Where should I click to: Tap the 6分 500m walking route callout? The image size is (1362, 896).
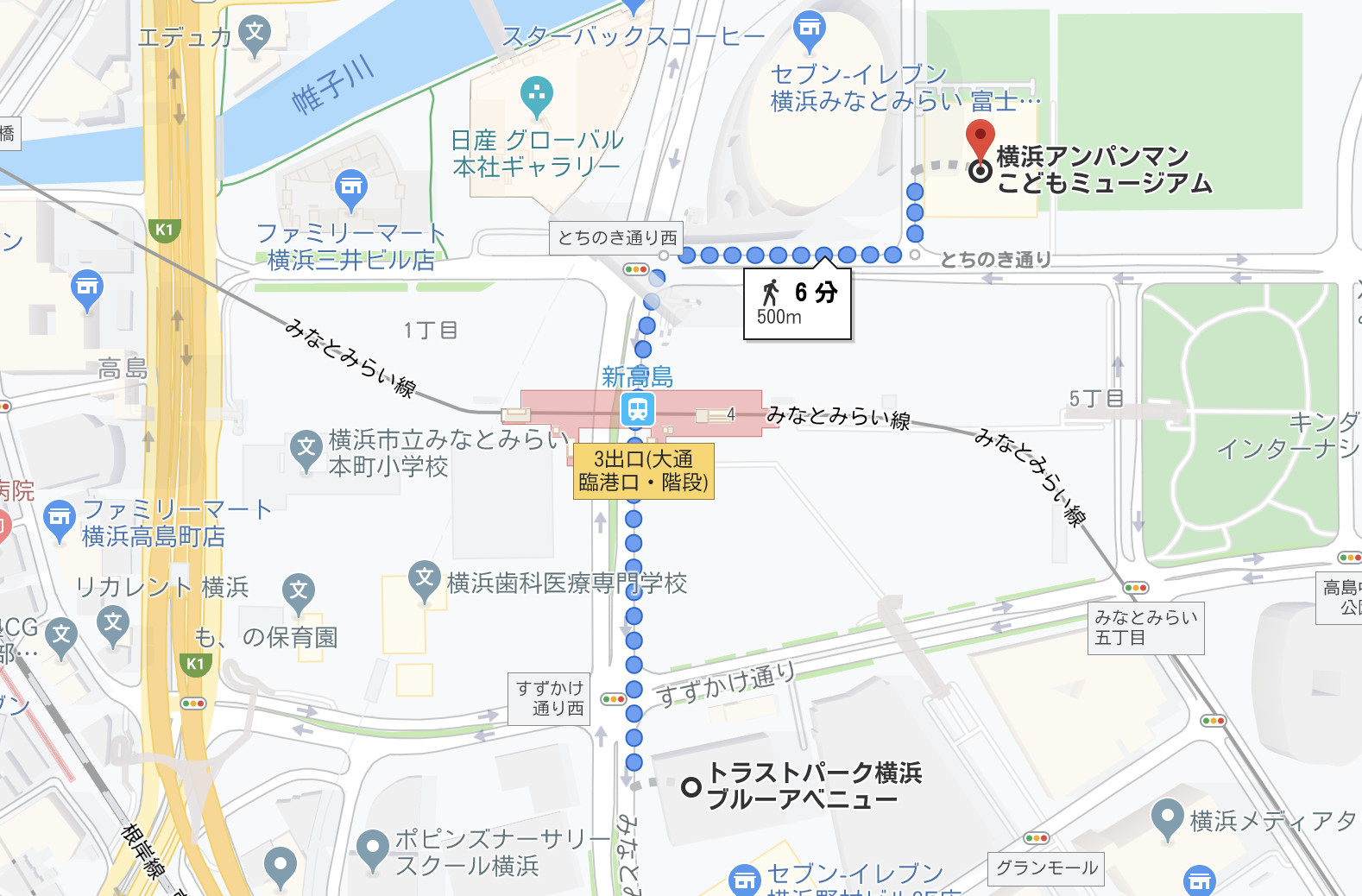798,303
